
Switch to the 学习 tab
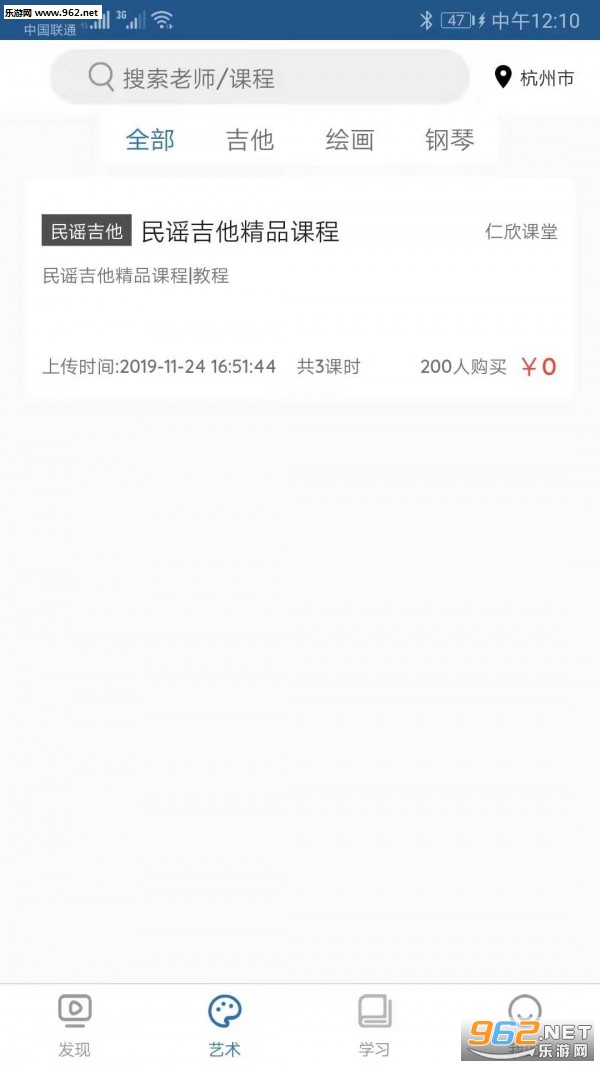point(374,1025)
